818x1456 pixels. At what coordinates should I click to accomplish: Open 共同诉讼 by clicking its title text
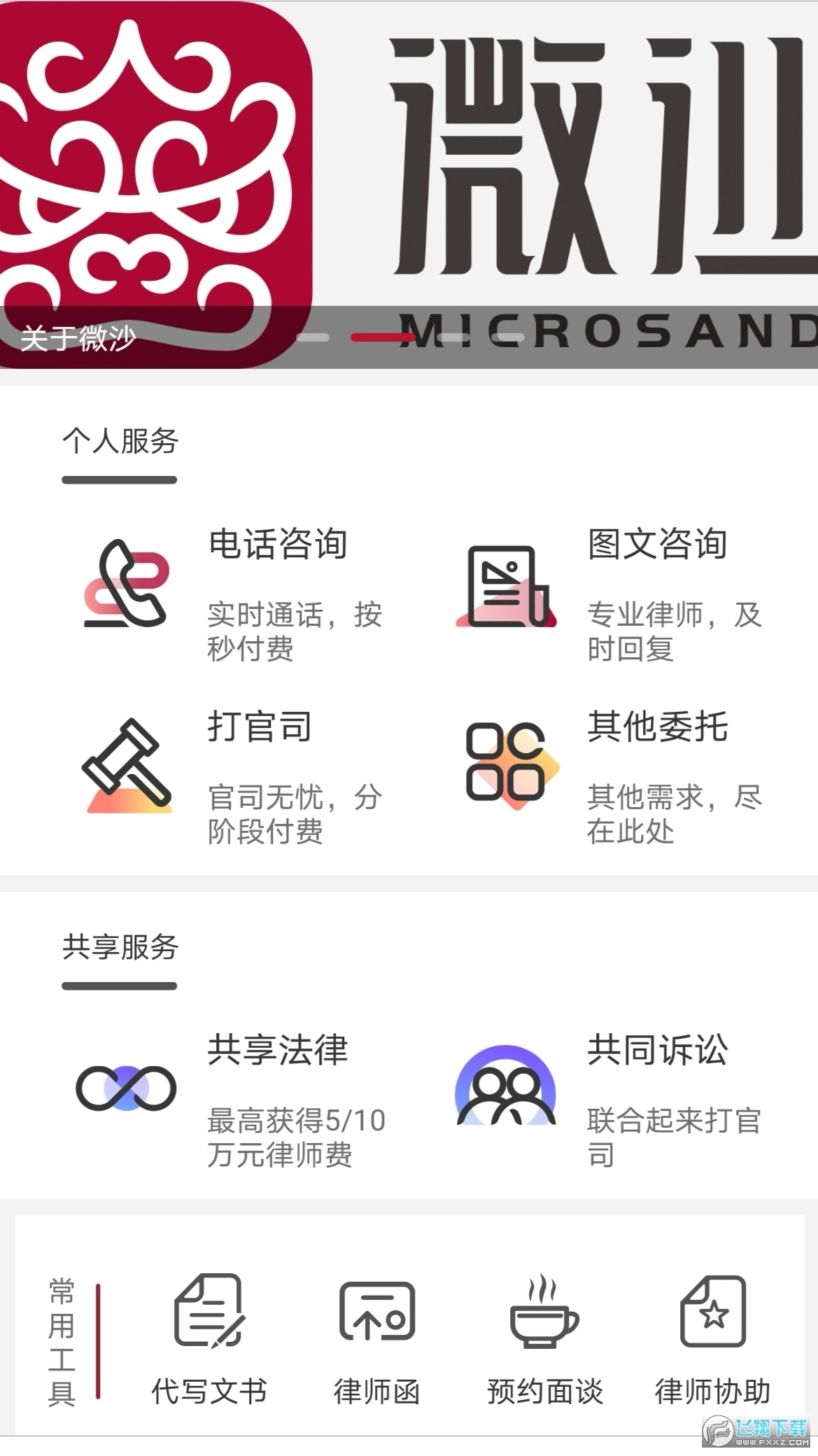pyautogui.click(x=658, y=1049)
